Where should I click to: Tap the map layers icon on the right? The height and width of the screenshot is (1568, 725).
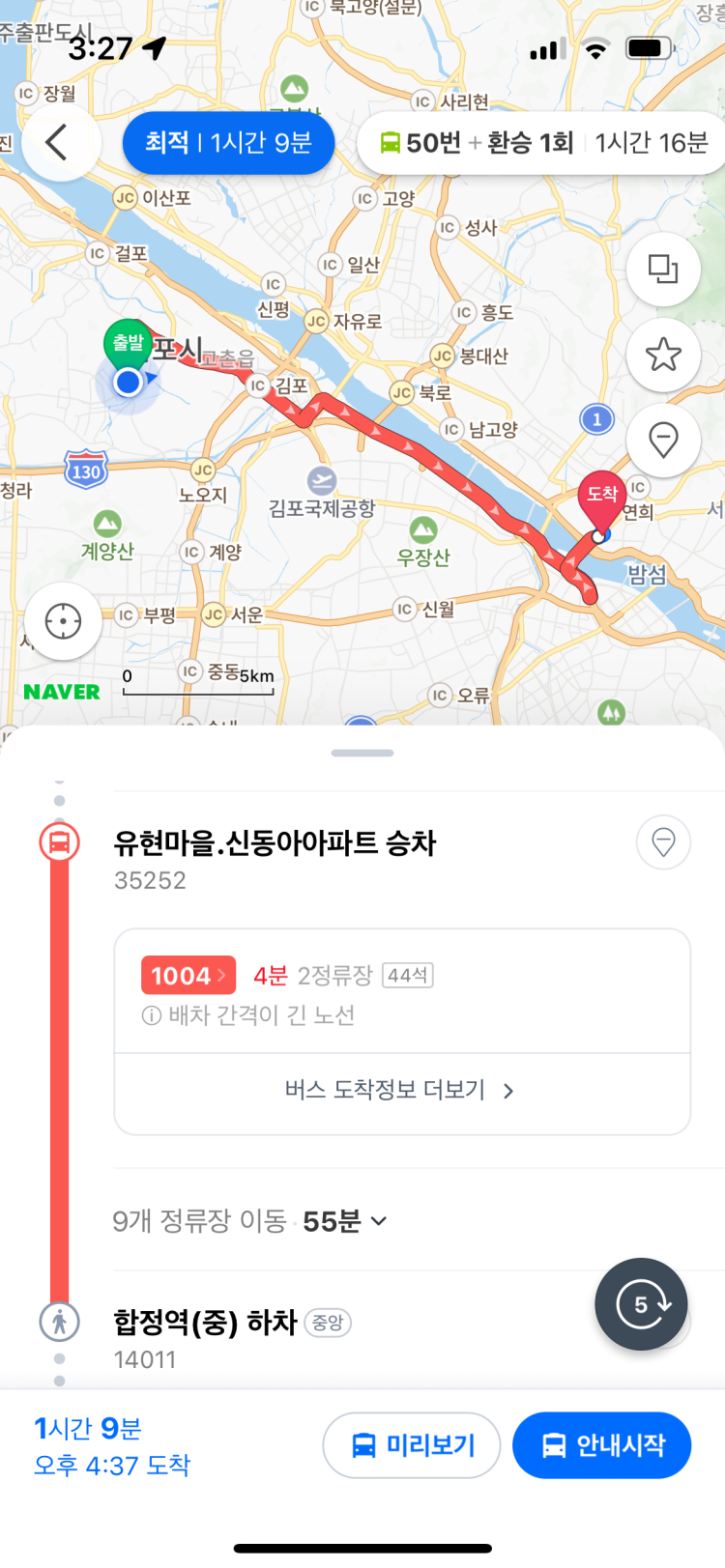pyautogui.click(x=663, y=270)
